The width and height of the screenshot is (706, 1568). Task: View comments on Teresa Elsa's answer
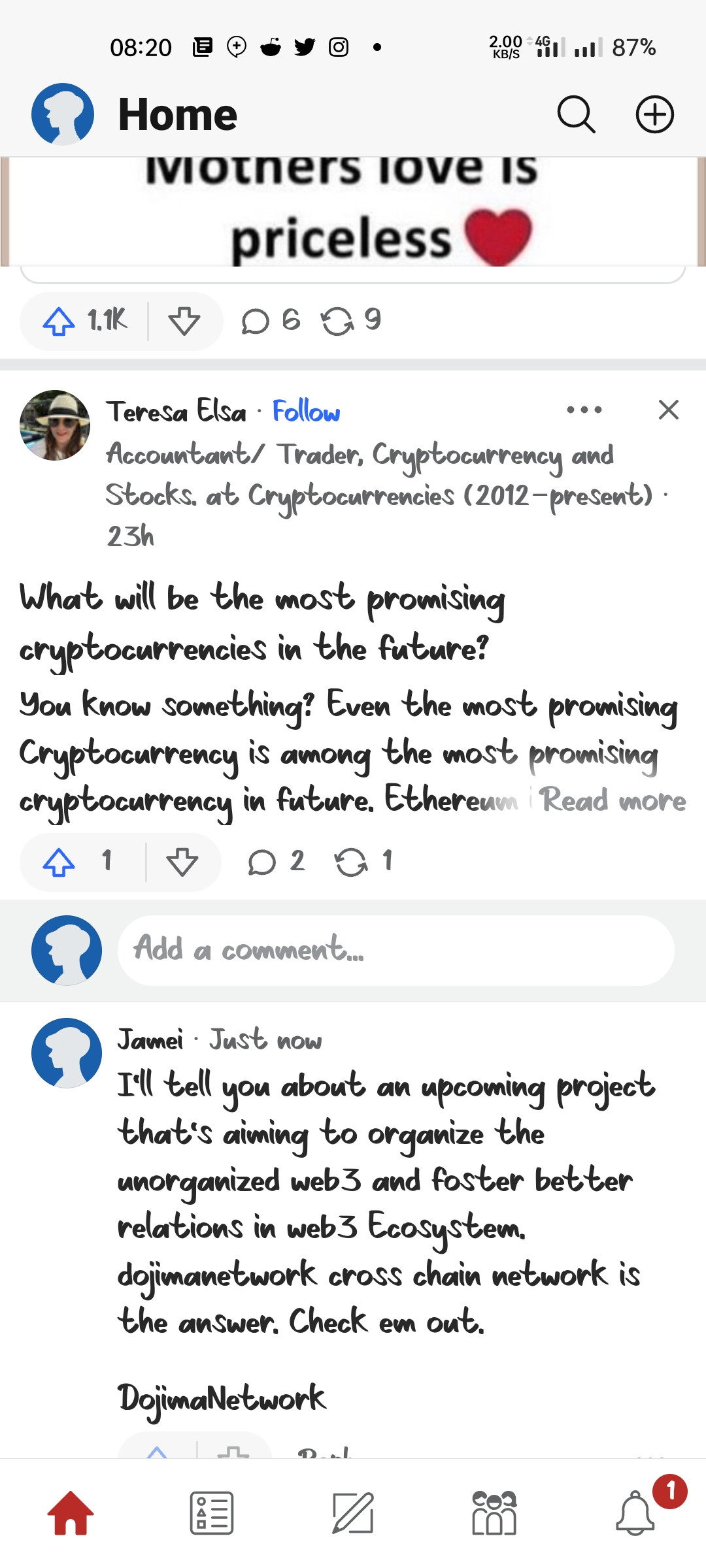click(x=262, y=862)
